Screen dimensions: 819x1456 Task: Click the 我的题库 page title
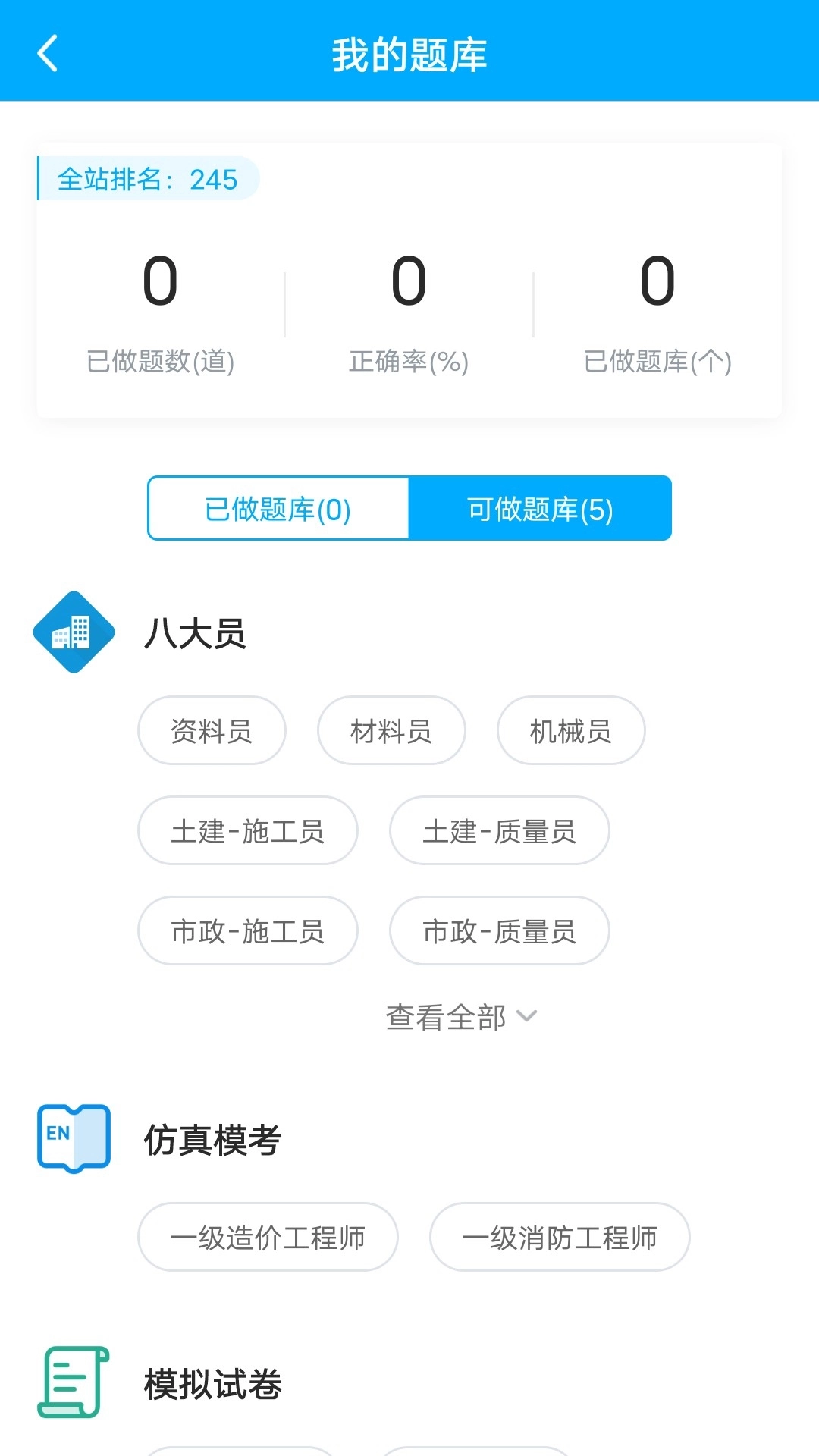(x=409, y=55)
